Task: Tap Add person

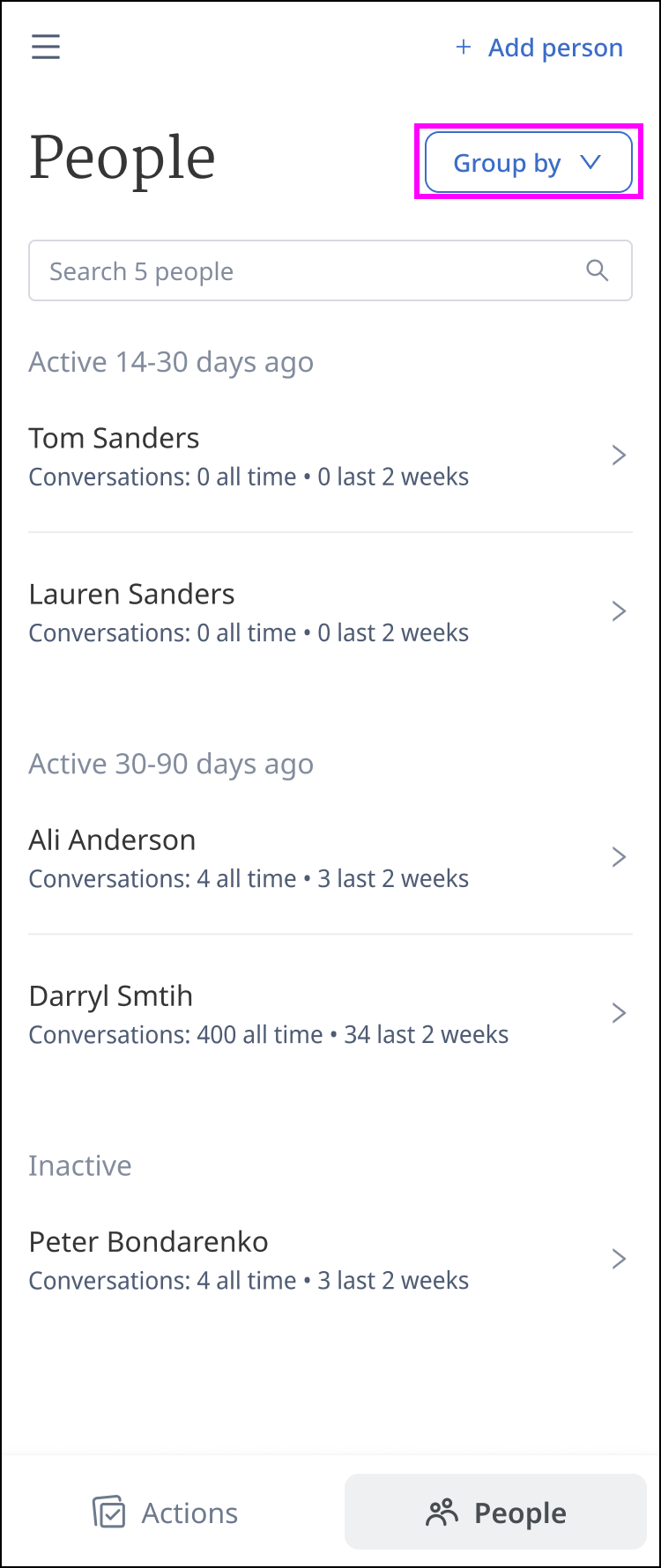Action: pyautogui.click(x=538, y=48)
